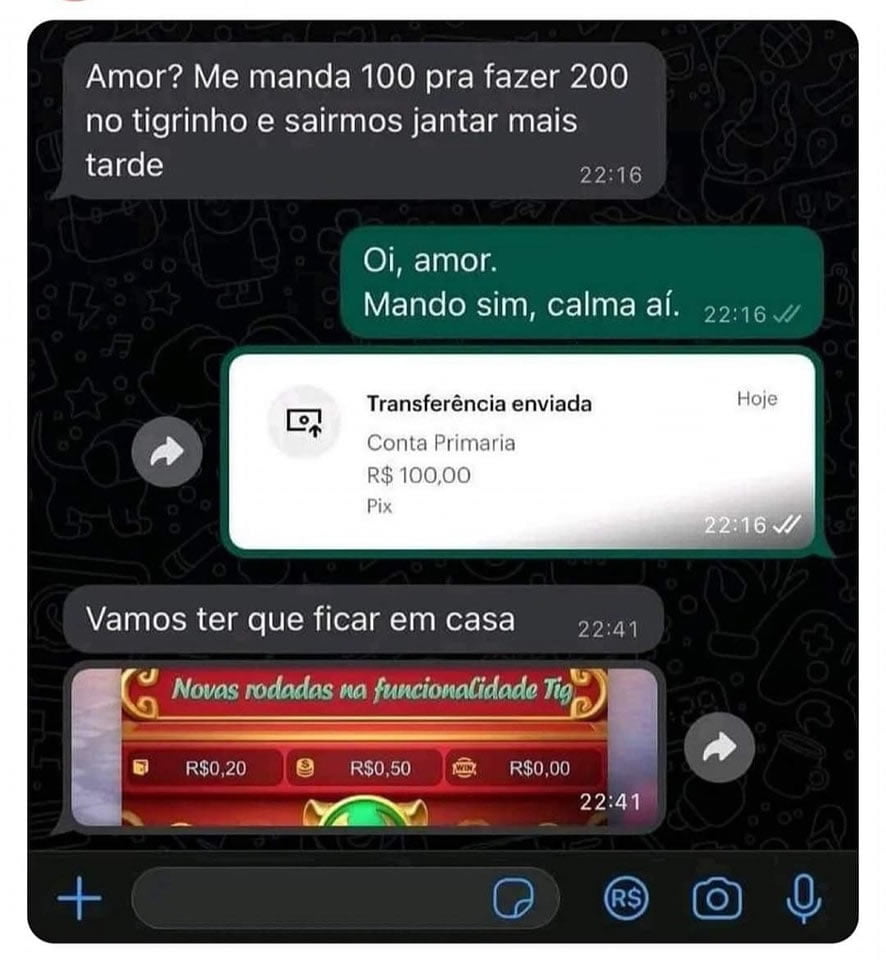The height and width of the screenshot is (960, 886).
Task: Tap the microphone to record a voice message
Action: click(x=802, y=899)
